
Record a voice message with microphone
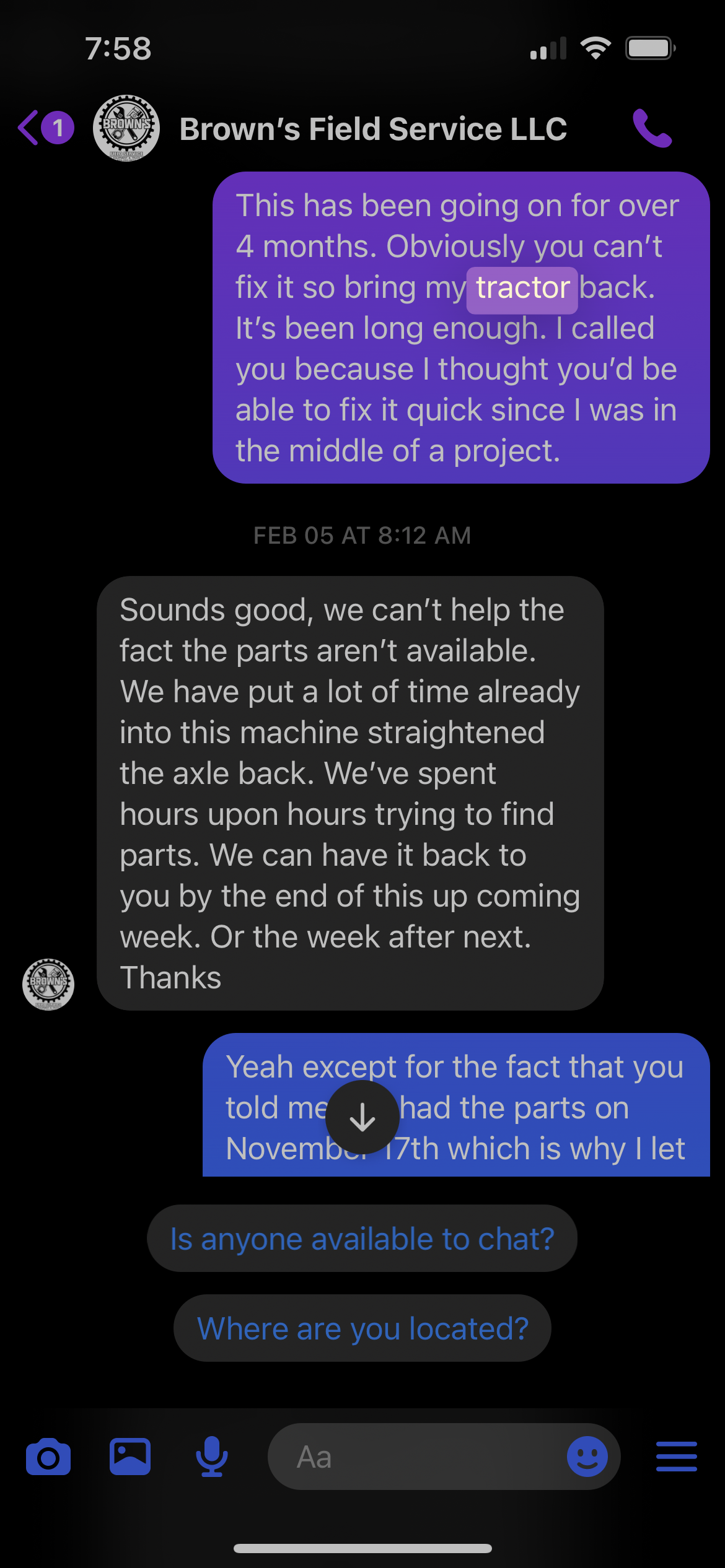point(212,1457)
